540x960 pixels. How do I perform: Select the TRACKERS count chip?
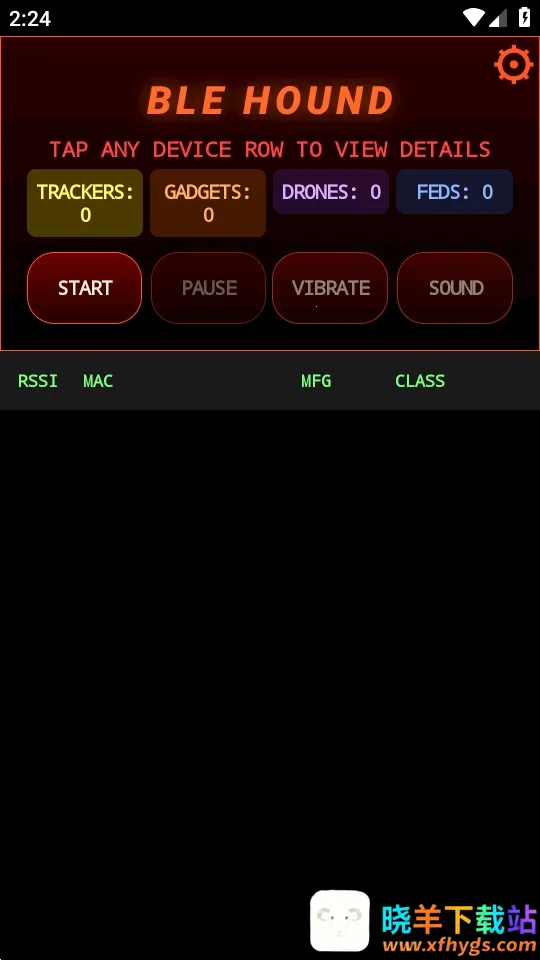pos(85,203)
